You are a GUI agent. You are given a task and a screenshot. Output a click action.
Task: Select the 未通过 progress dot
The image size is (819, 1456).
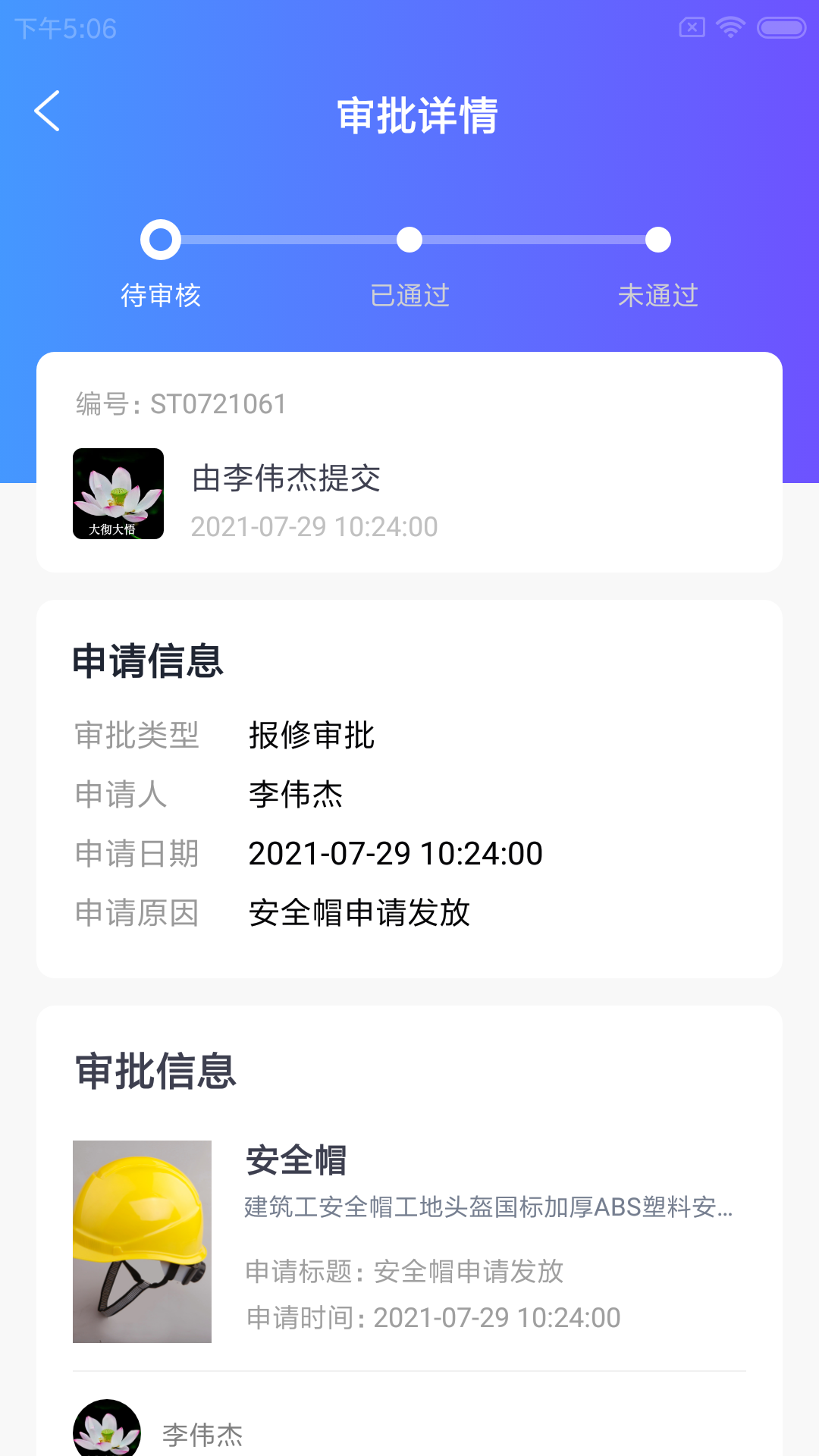(659, 240)
